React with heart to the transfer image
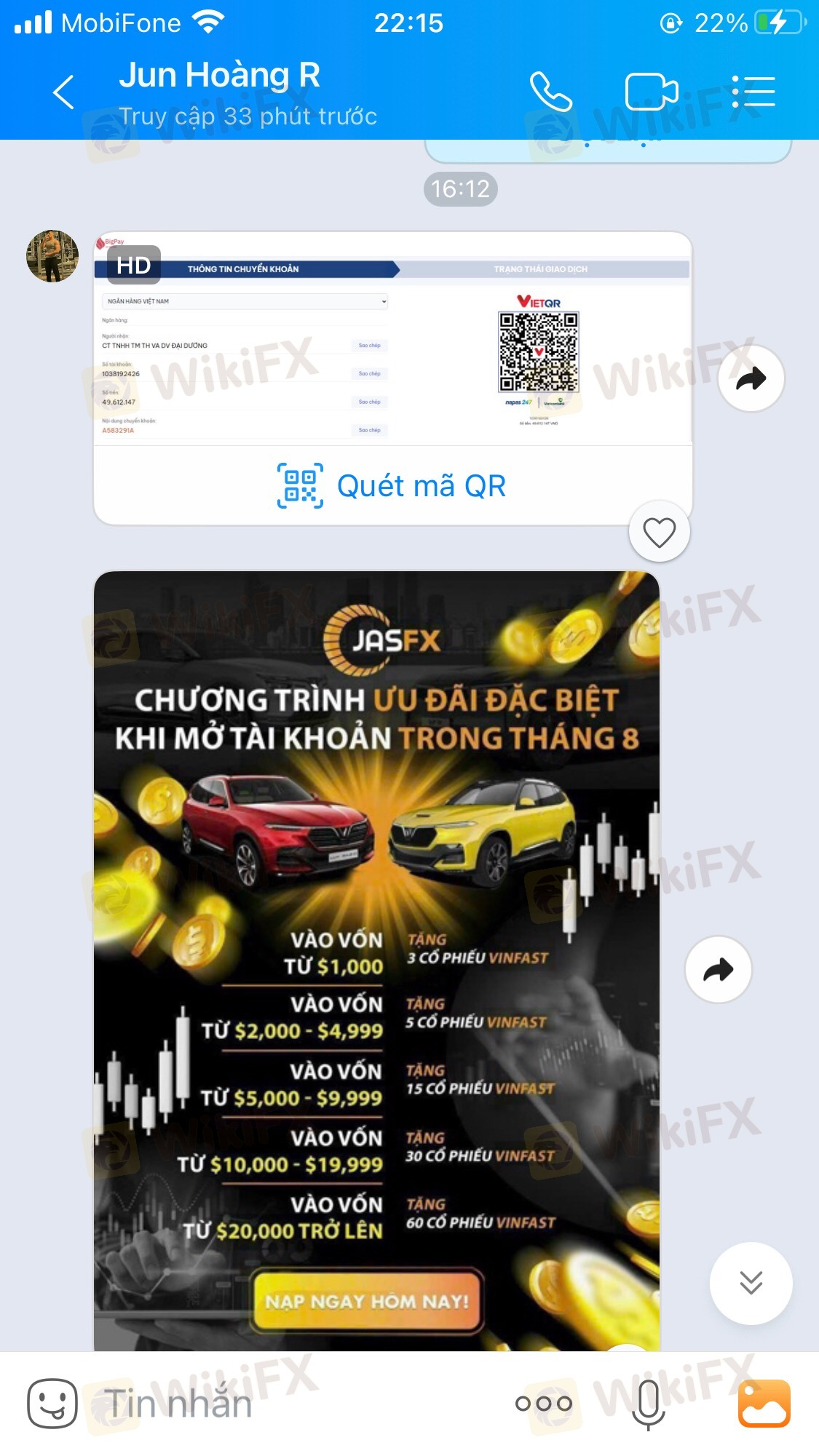 [x=659, y=532]
